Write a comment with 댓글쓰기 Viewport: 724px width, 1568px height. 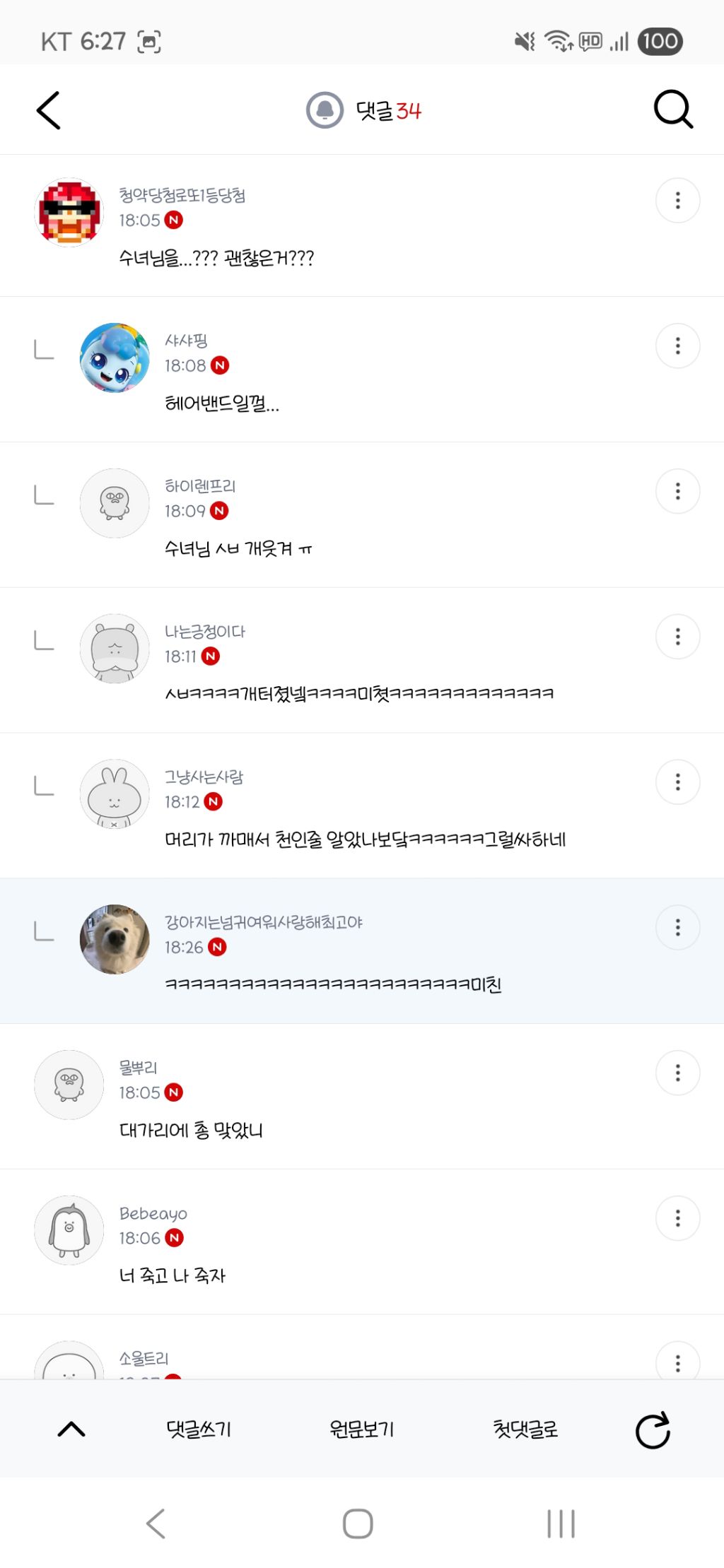coord(199,1429)
